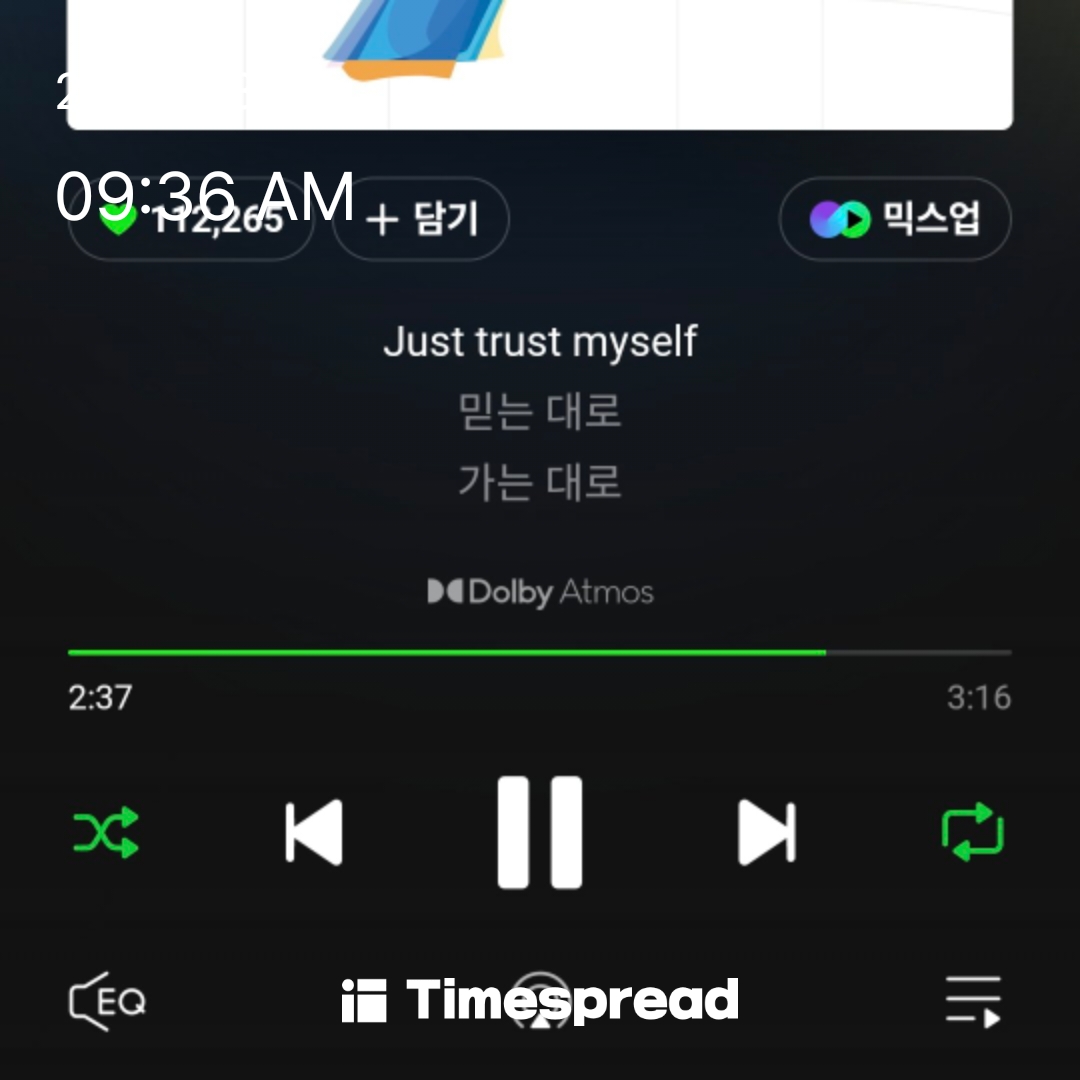Tap the 담기 button to save the song
1080x1080 pixels.
421,219
